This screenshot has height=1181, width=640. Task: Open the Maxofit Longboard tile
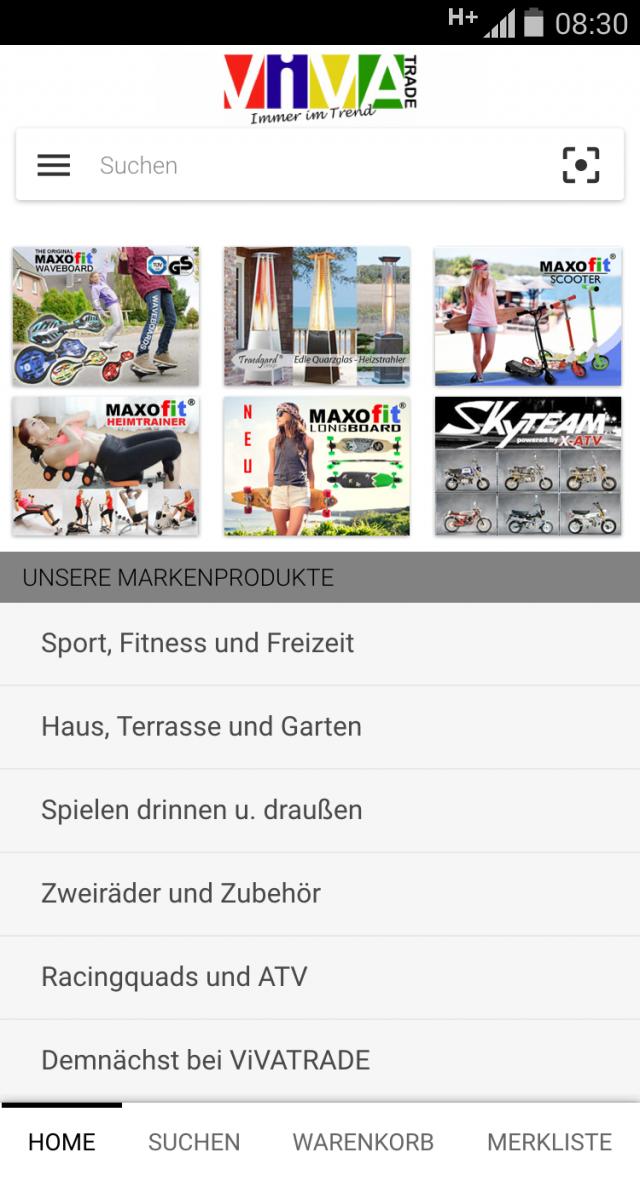[317, 466]
